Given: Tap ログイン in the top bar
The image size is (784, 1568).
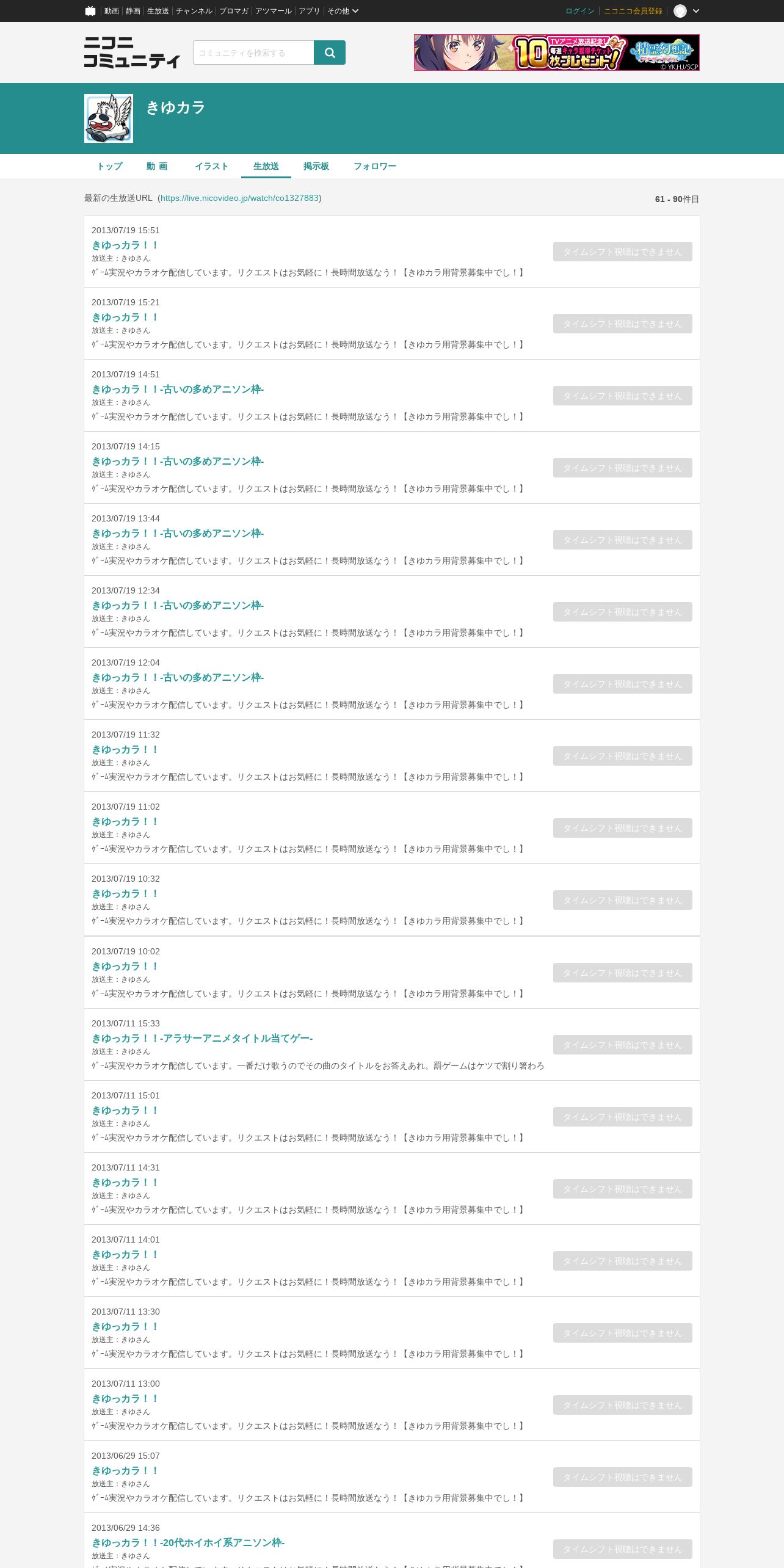Looking at the screenshot, I should [x=579, y=11].
